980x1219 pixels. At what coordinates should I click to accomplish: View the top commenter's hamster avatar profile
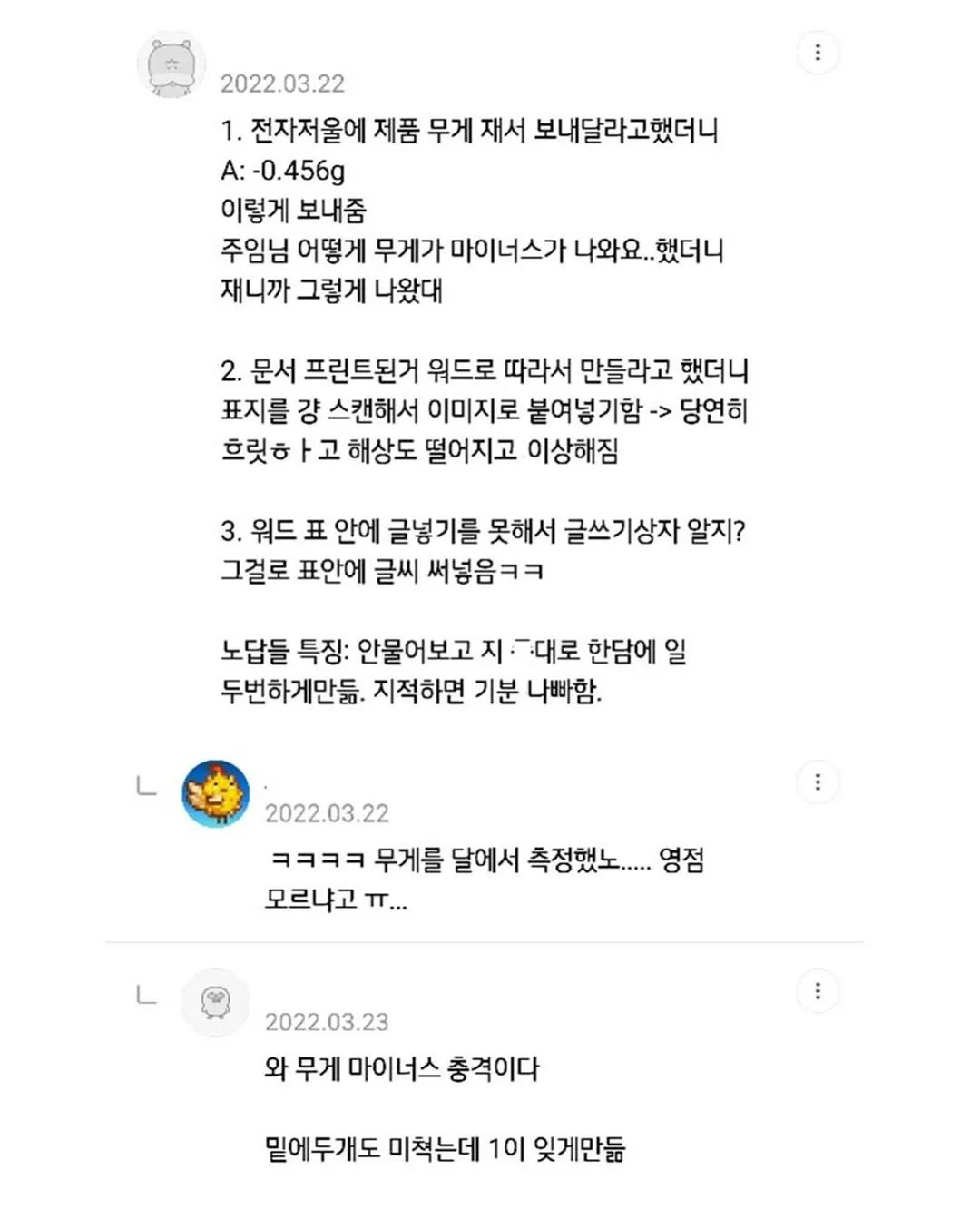coord(171,65)
